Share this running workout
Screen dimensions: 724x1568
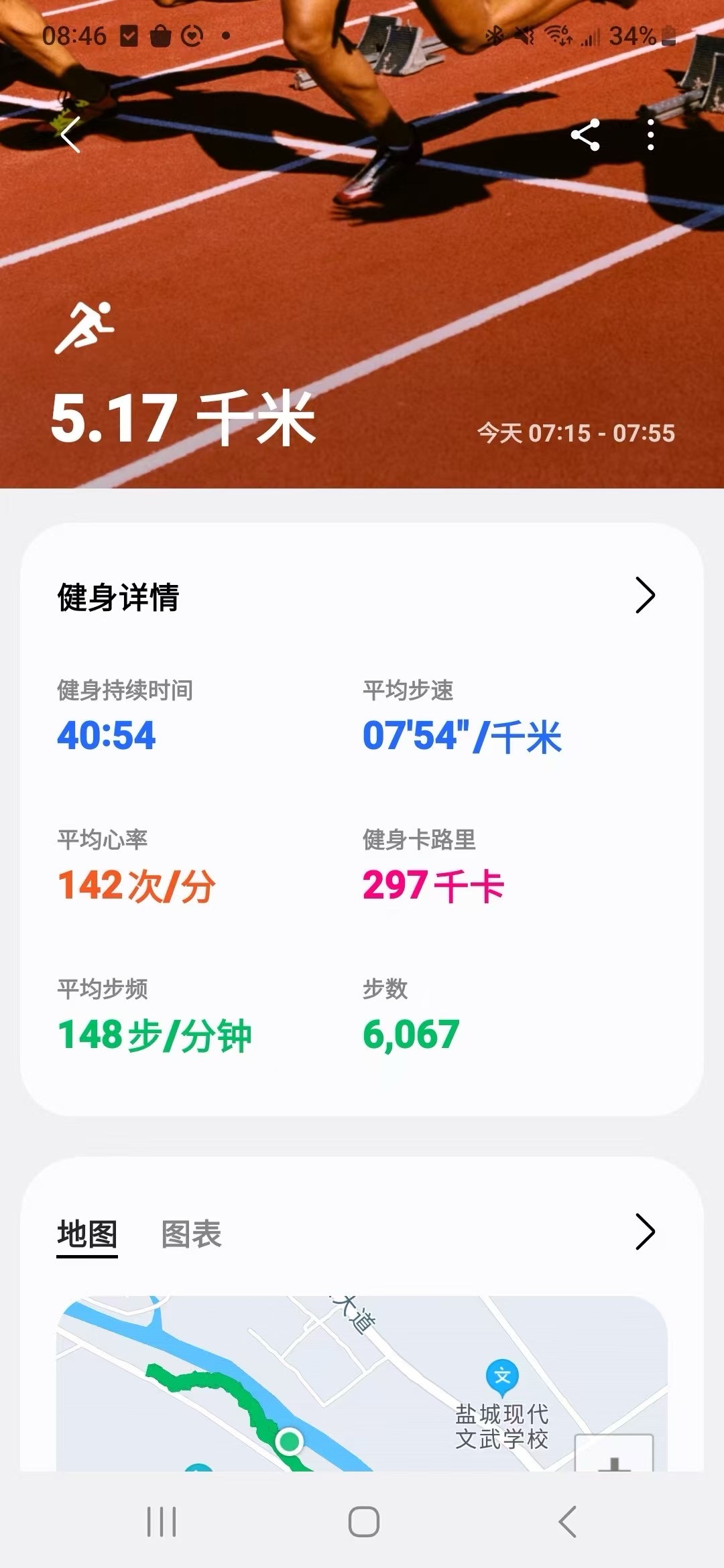[585, 135]
